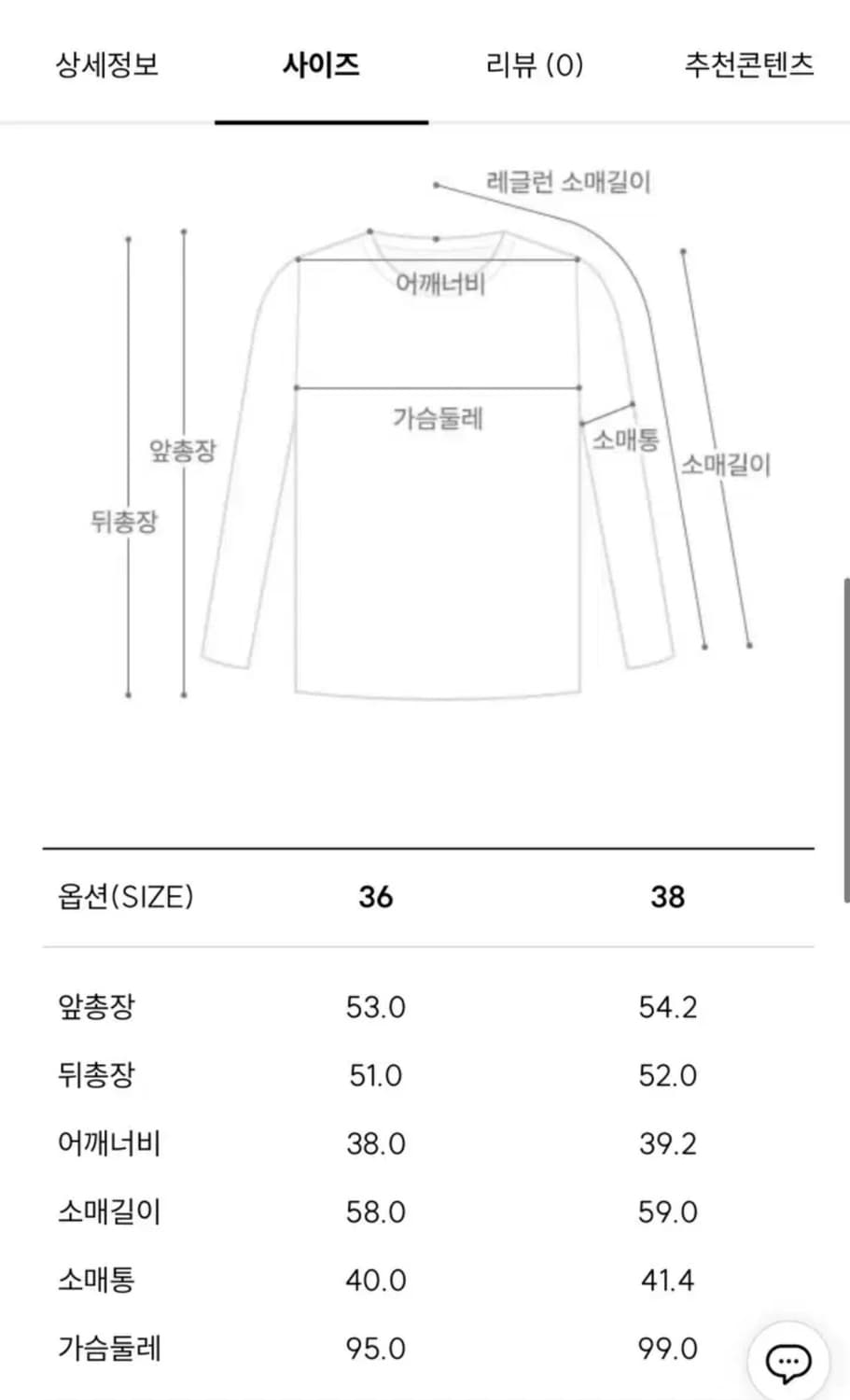Open the 리뷰 (0) tab
Image resolution: width=850 pixels, height=1400 pixels.
(x=534, y=65)
